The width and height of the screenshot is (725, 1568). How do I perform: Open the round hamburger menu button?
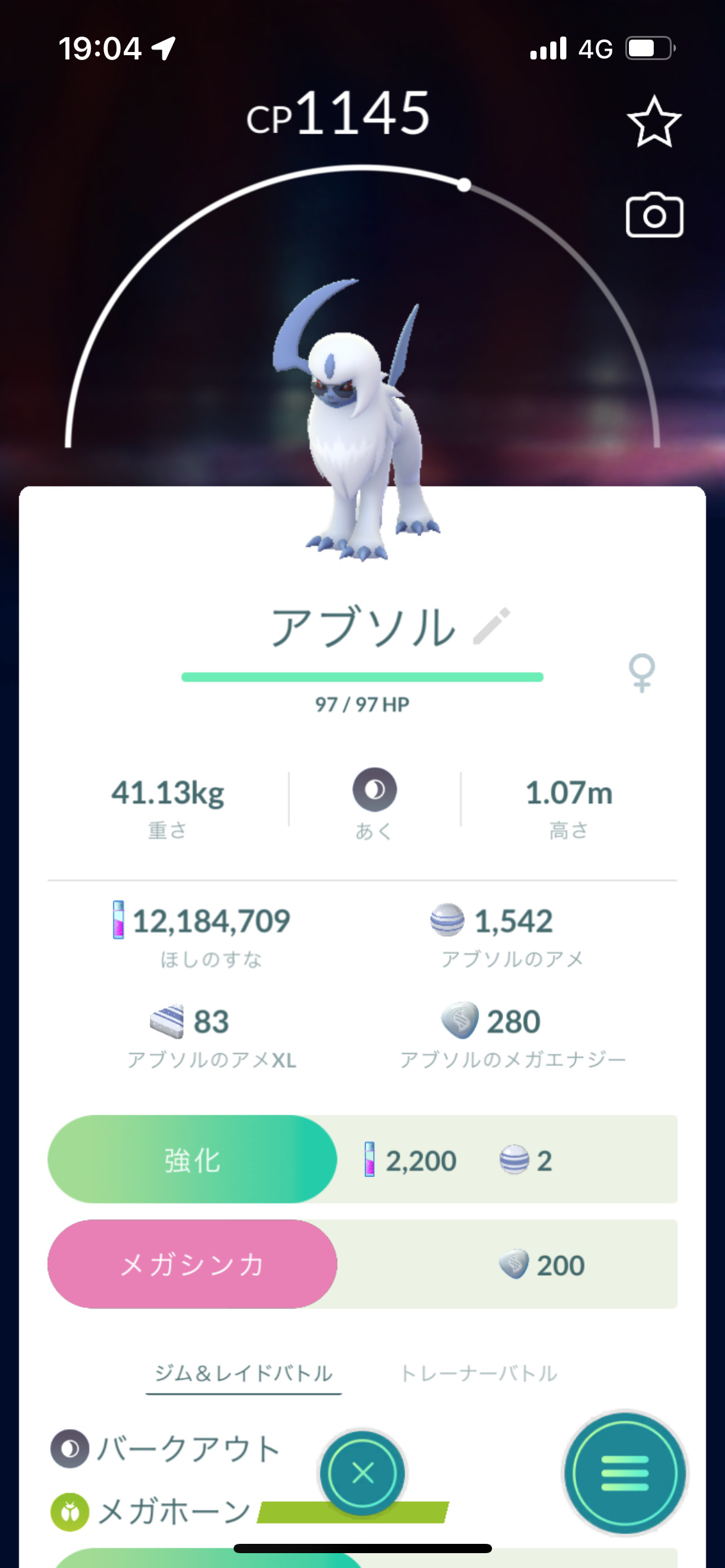tap(625, 1473)
